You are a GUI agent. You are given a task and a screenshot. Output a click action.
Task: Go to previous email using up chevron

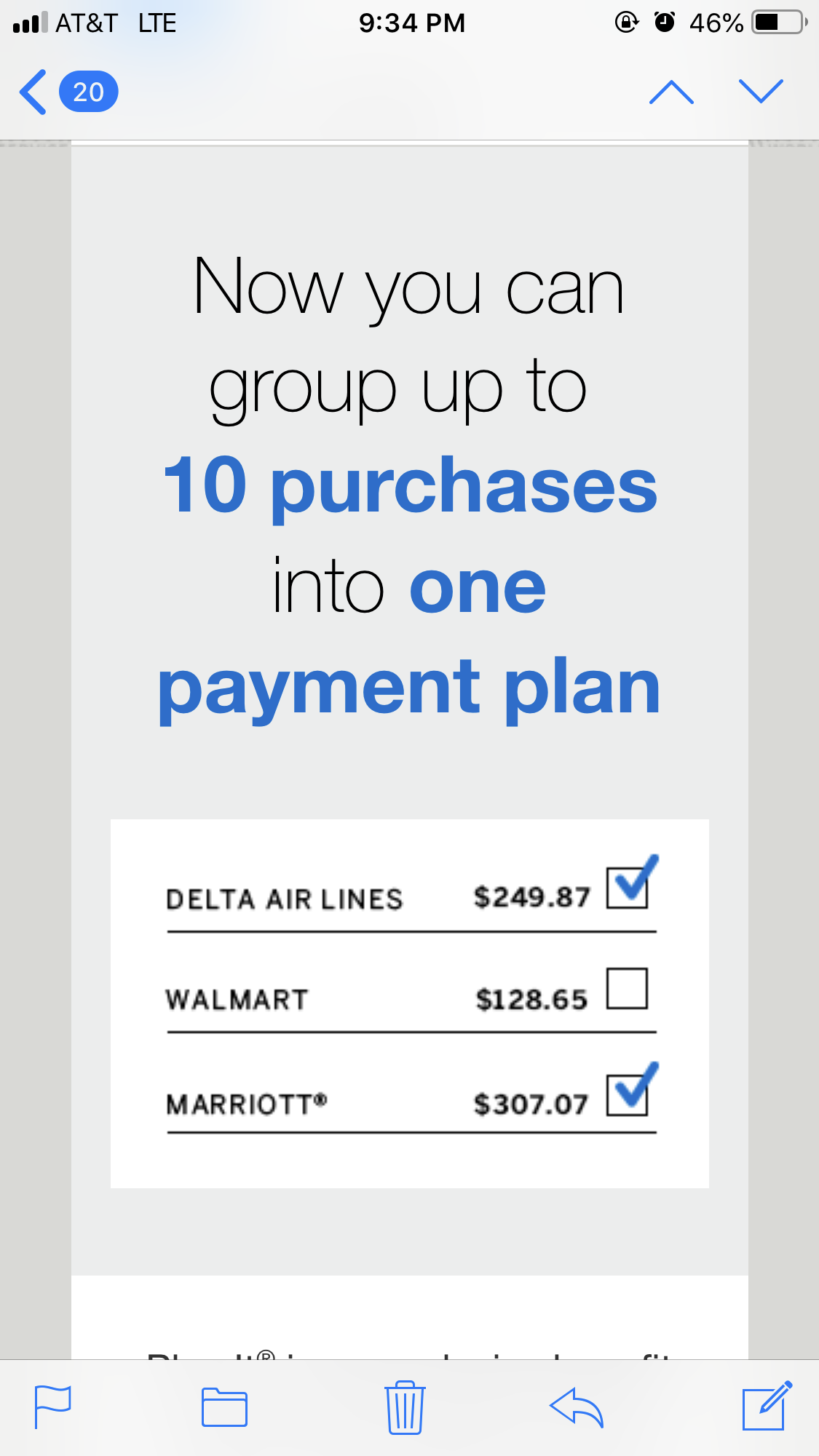tap(671, 92)
